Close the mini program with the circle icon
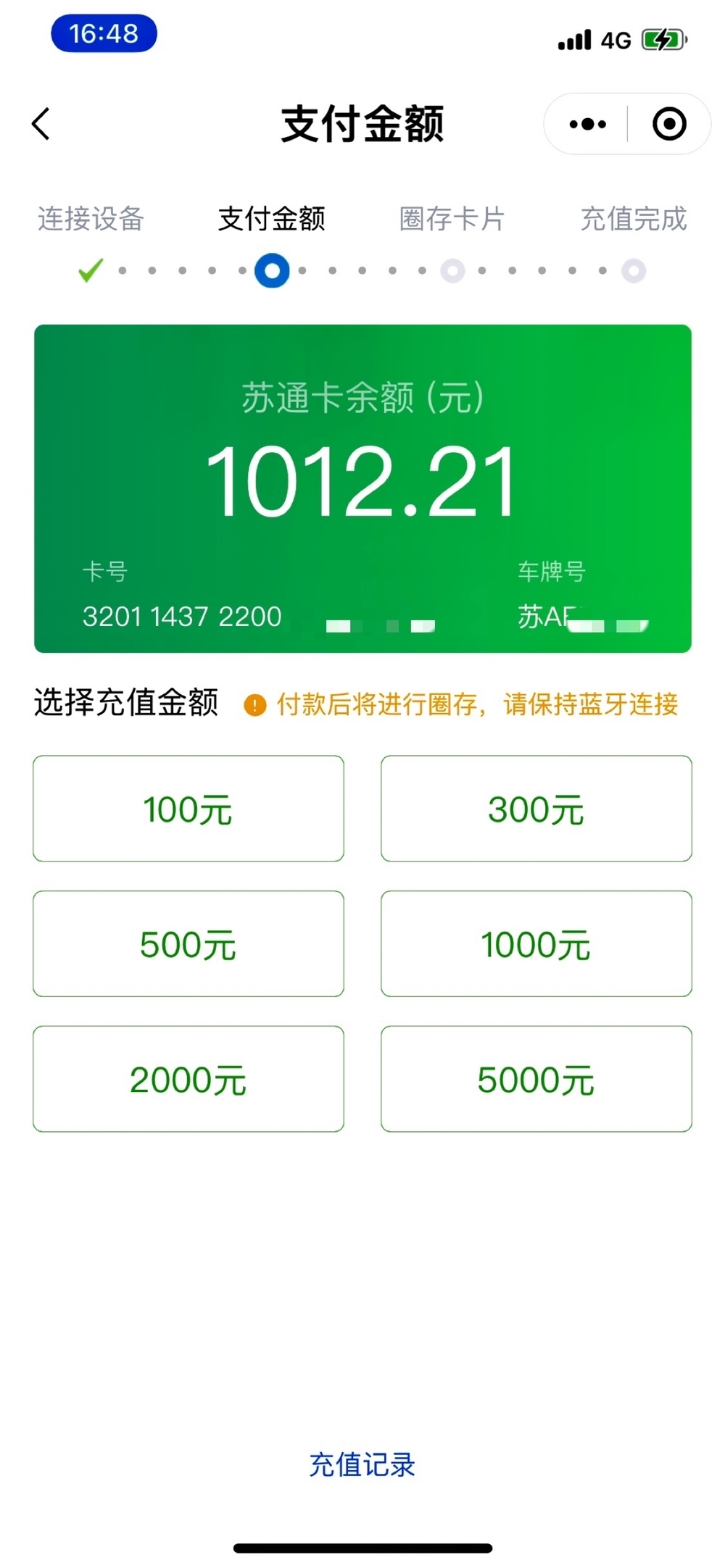725x1568 pixels. point(669,124)
